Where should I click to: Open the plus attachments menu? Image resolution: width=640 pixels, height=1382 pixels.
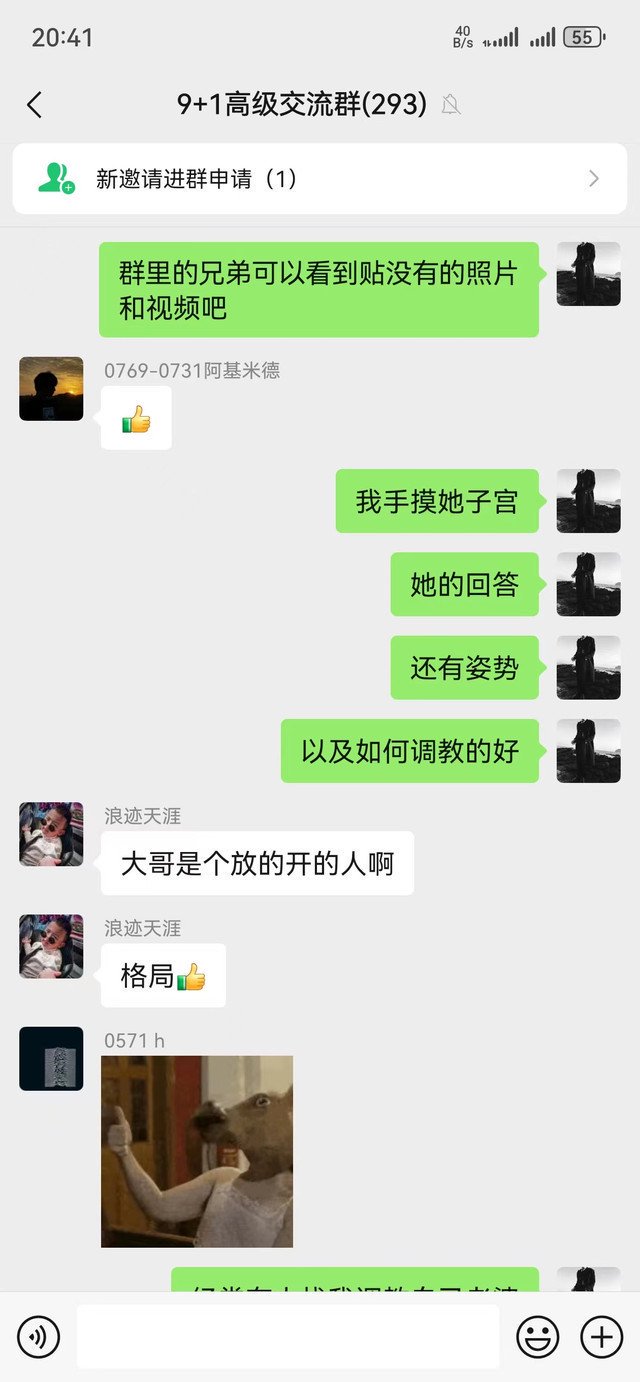602,1337
